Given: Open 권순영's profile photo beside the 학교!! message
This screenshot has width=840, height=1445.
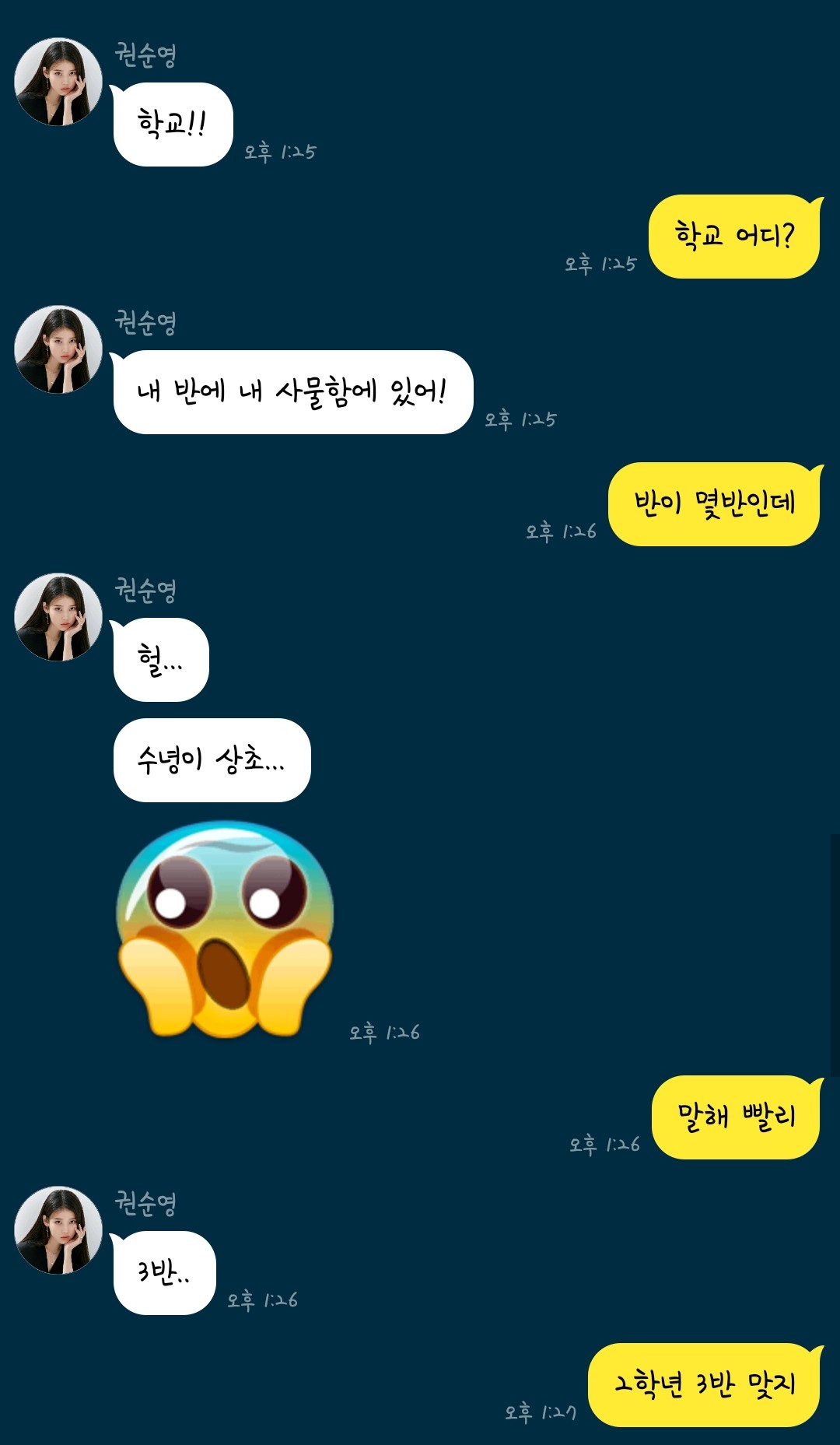Looking at the screenshot, I should tap(58, 82).
